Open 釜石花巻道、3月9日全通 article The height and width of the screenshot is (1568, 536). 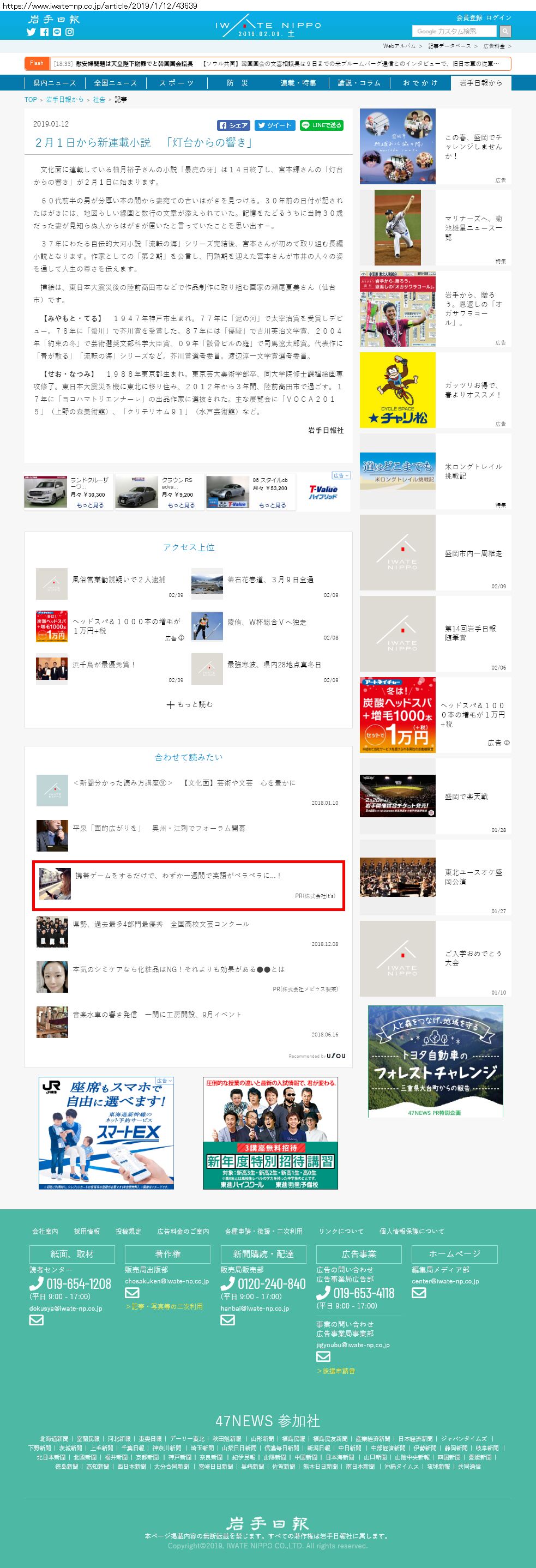[270, 580]
